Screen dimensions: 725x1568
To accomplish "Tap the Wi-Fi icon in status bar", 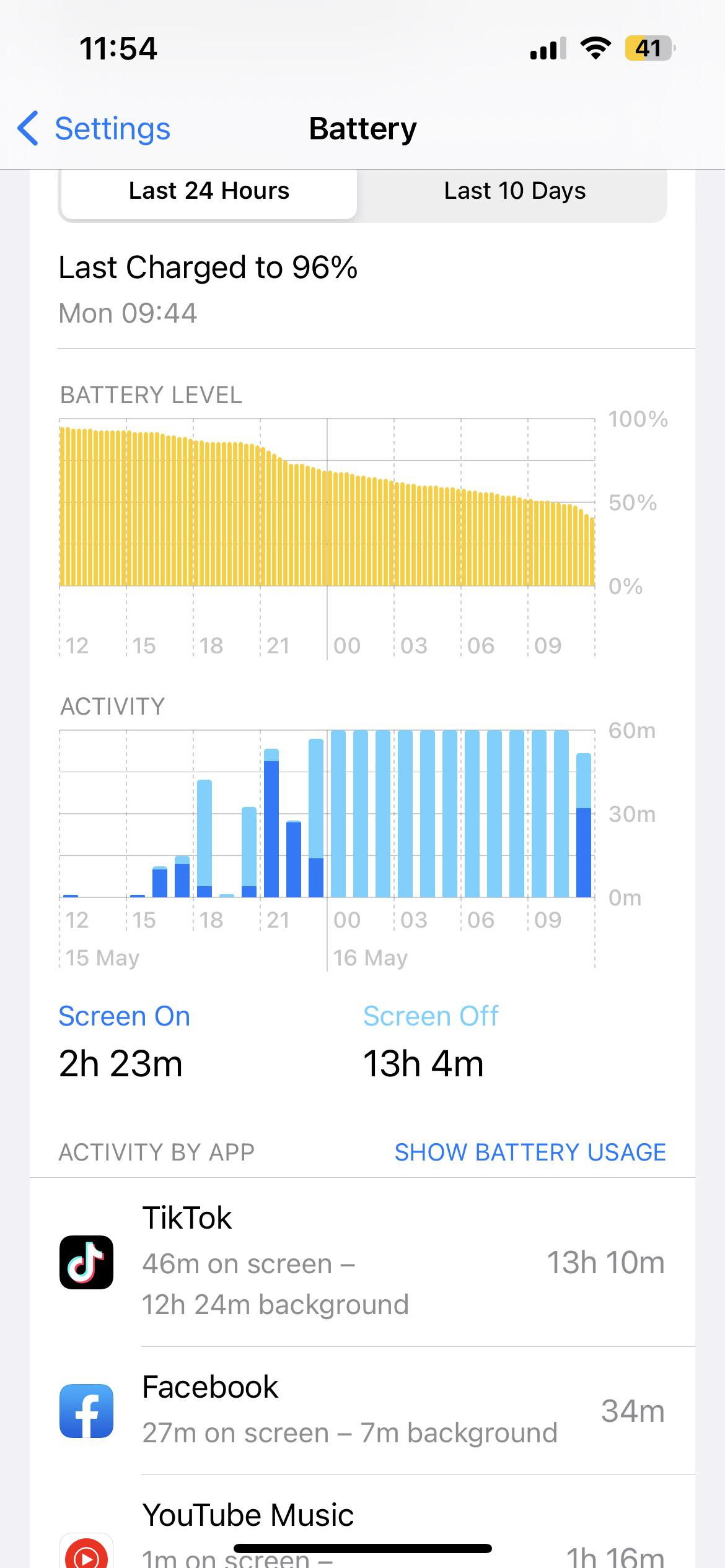I will click(594, 48).
